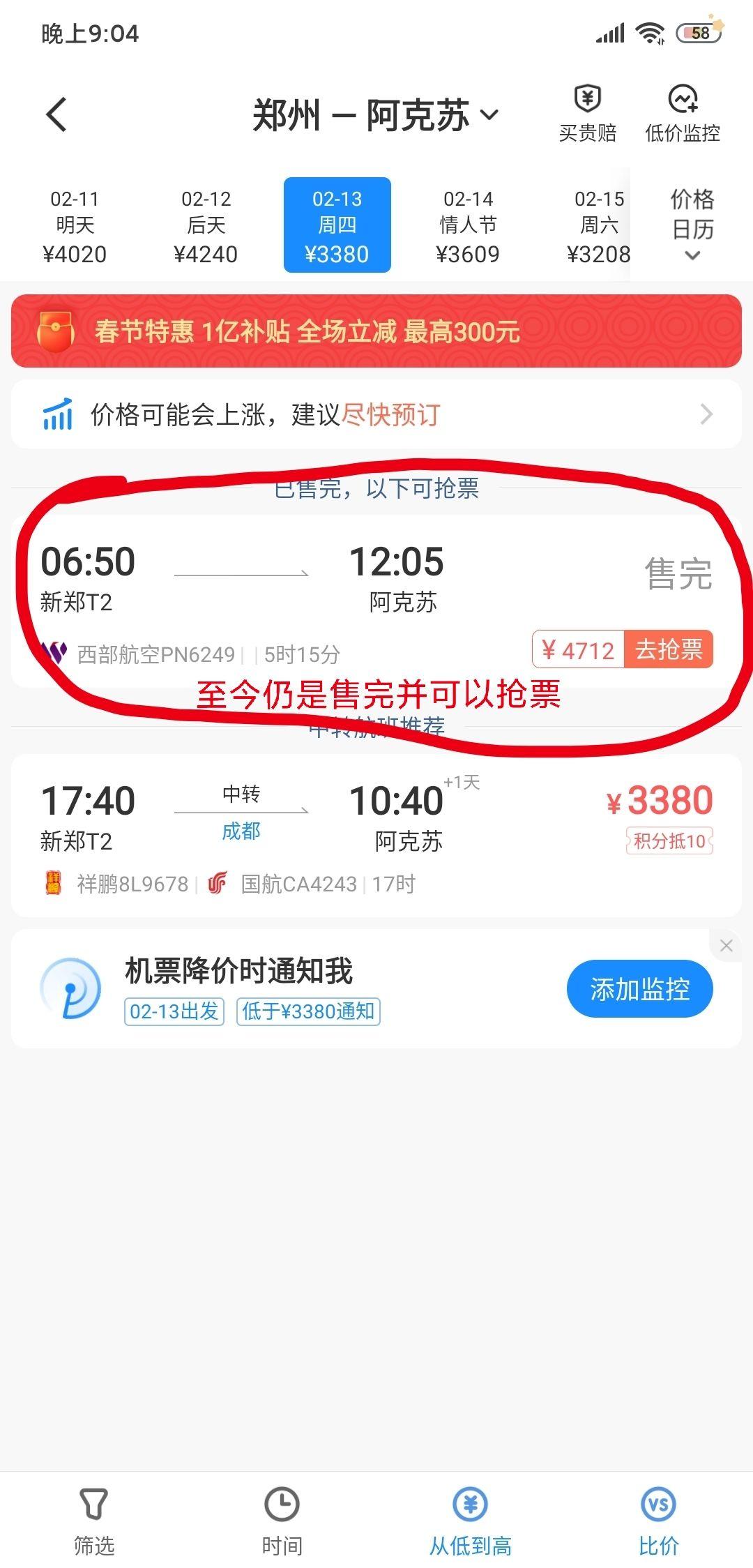Open 买贵赔 price guarantee
The height and width of the screenshot is (1568, 753).
coord(587,114)
